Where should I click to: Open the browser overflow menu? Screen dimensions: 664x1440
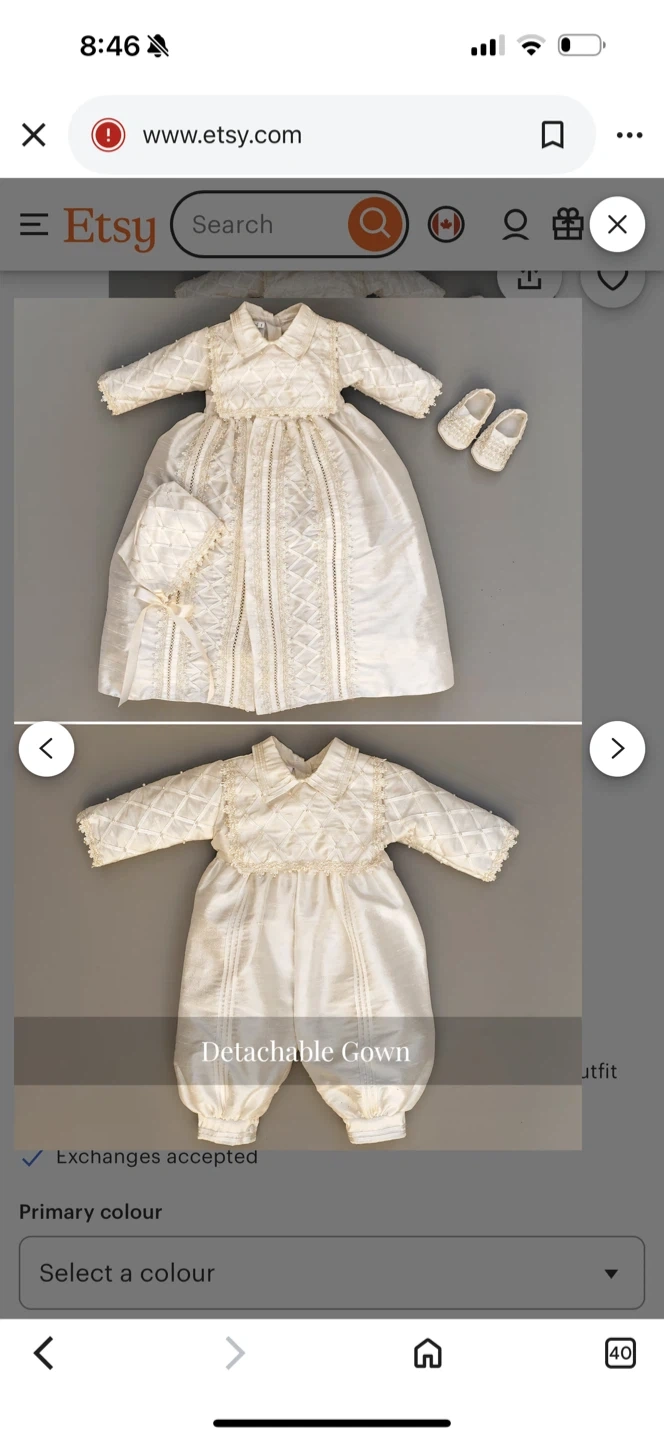pos(629,135)
